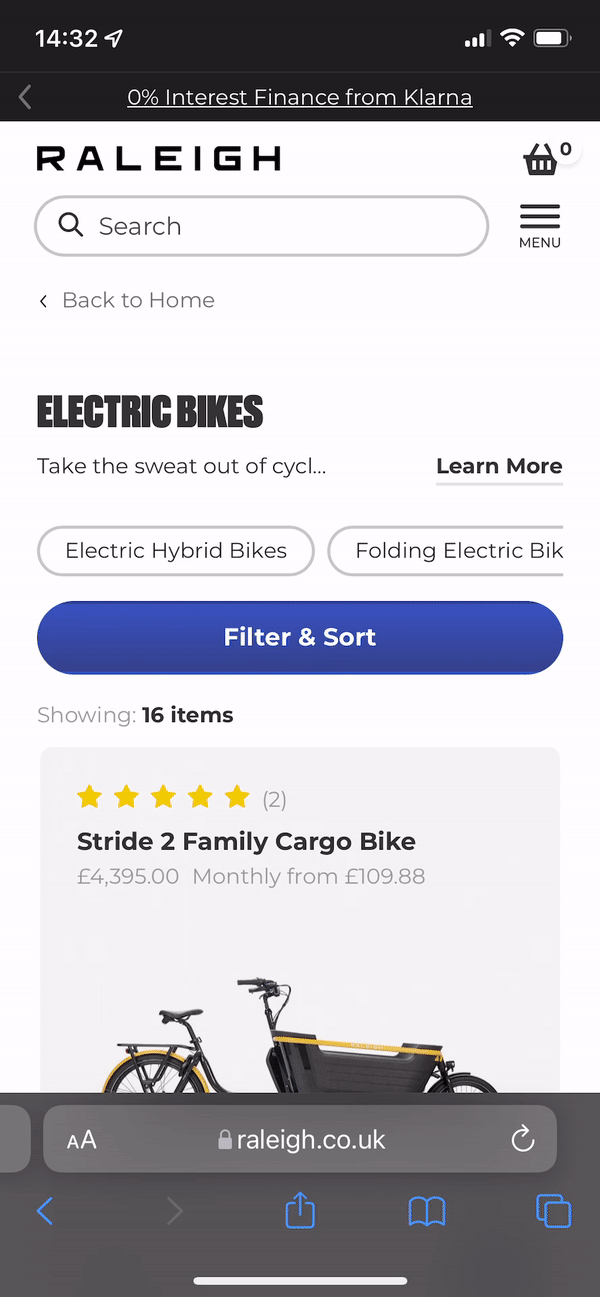Open Filter & Sort options
The image size is (600, 1297).
pyautogui.click(x=300, y=637)
